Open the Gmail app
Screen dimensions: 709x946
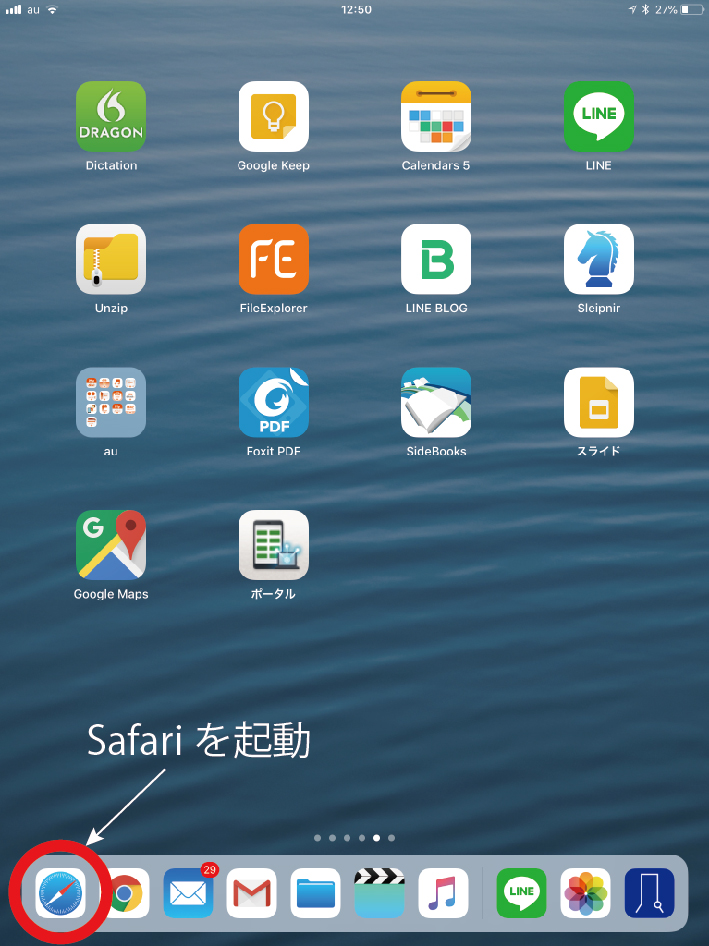(252, 893)
